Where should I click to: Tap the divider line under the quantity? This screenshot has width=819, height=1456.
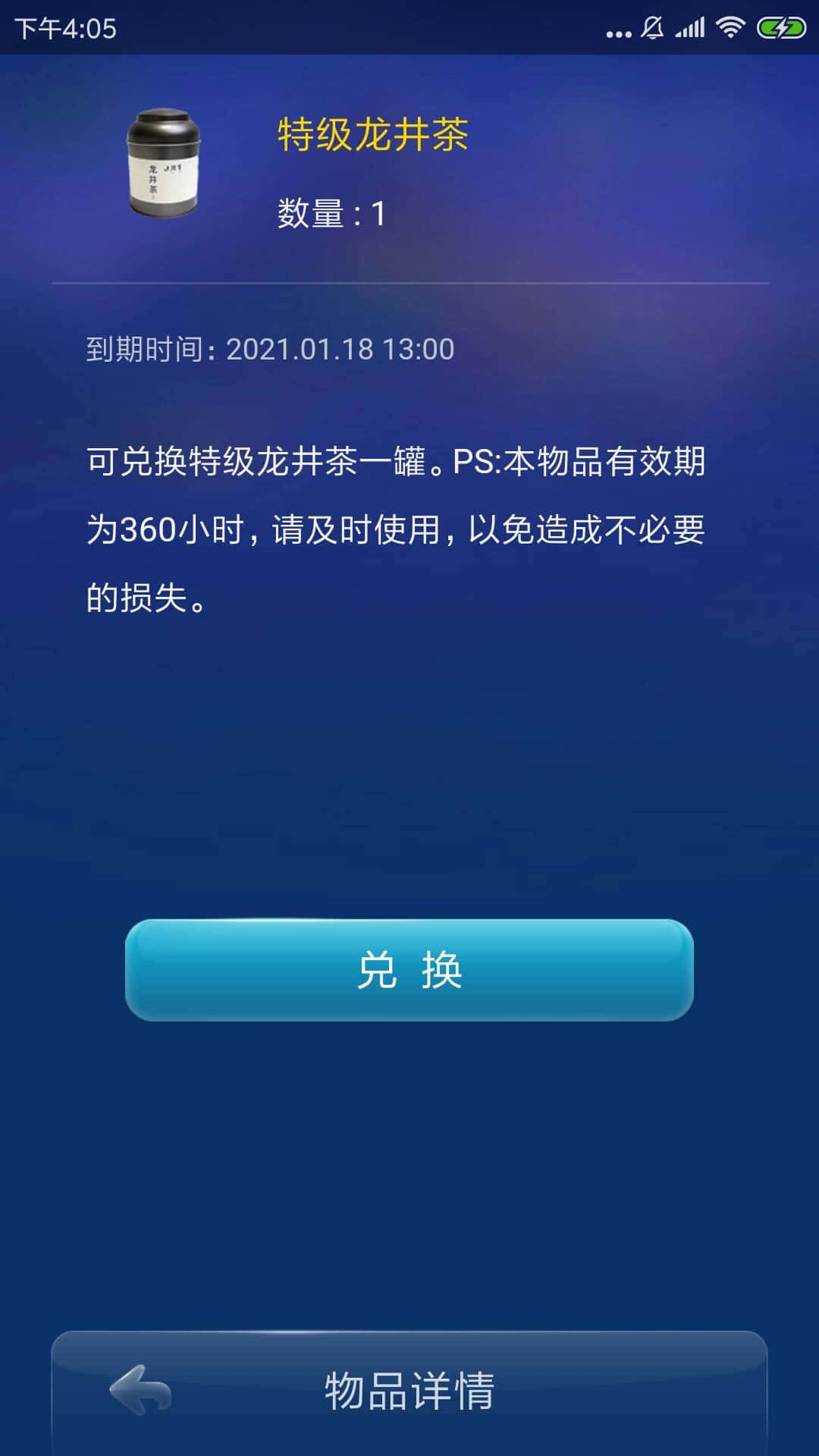pyautogui.click(x=409, y=281)
